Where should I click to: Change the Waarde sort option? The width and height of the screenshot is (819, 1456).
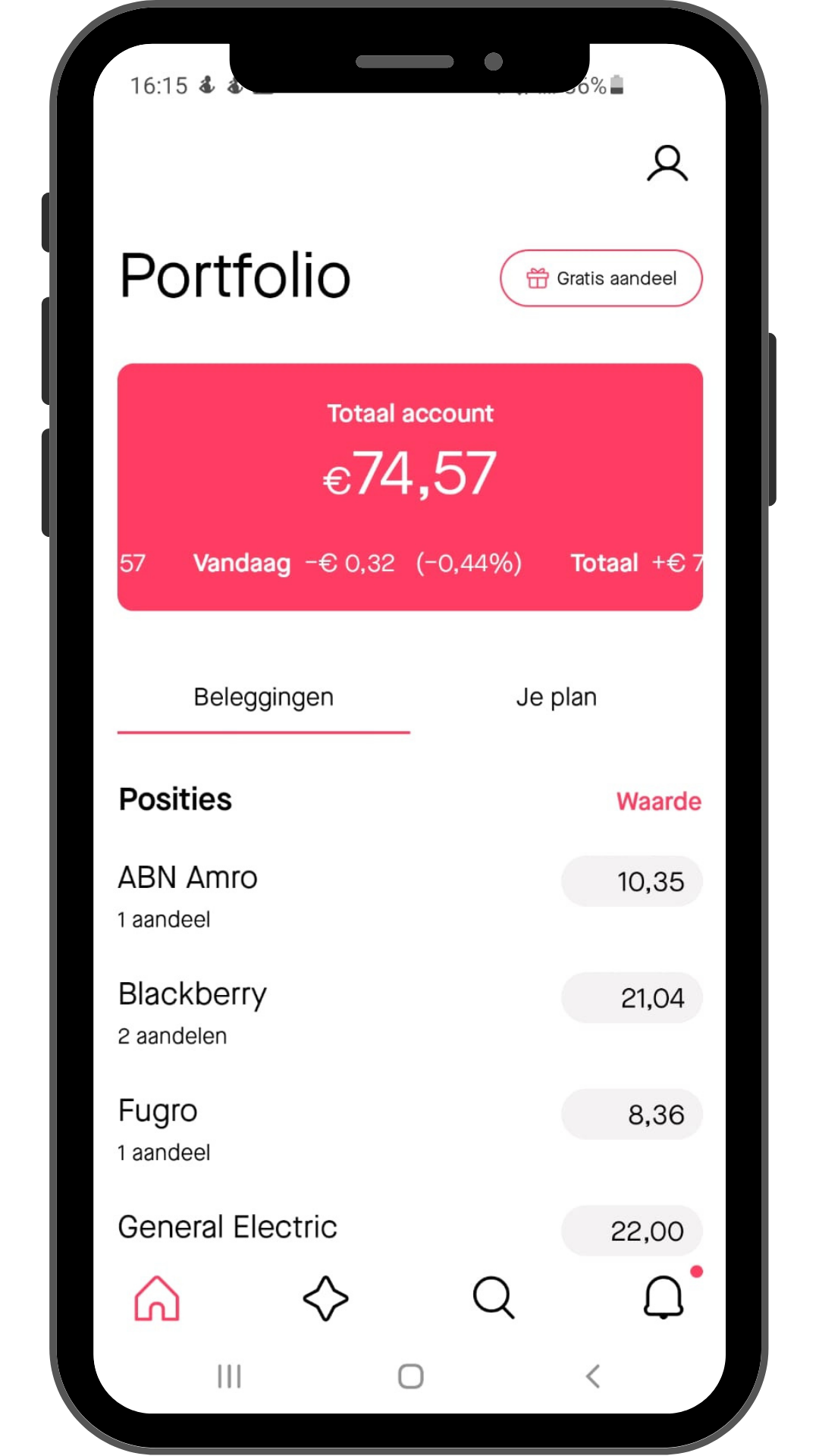pyautogui.click(x=658, y=802)
